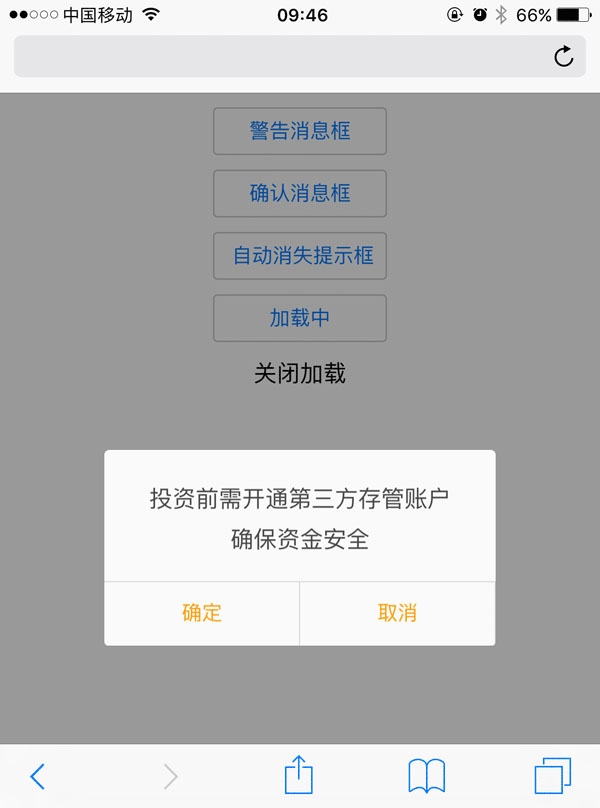Image resolution: width=600 pixels, height=808 pixels.
Task: Dismiss the dialog with 取消
Action: pos(397,613)
